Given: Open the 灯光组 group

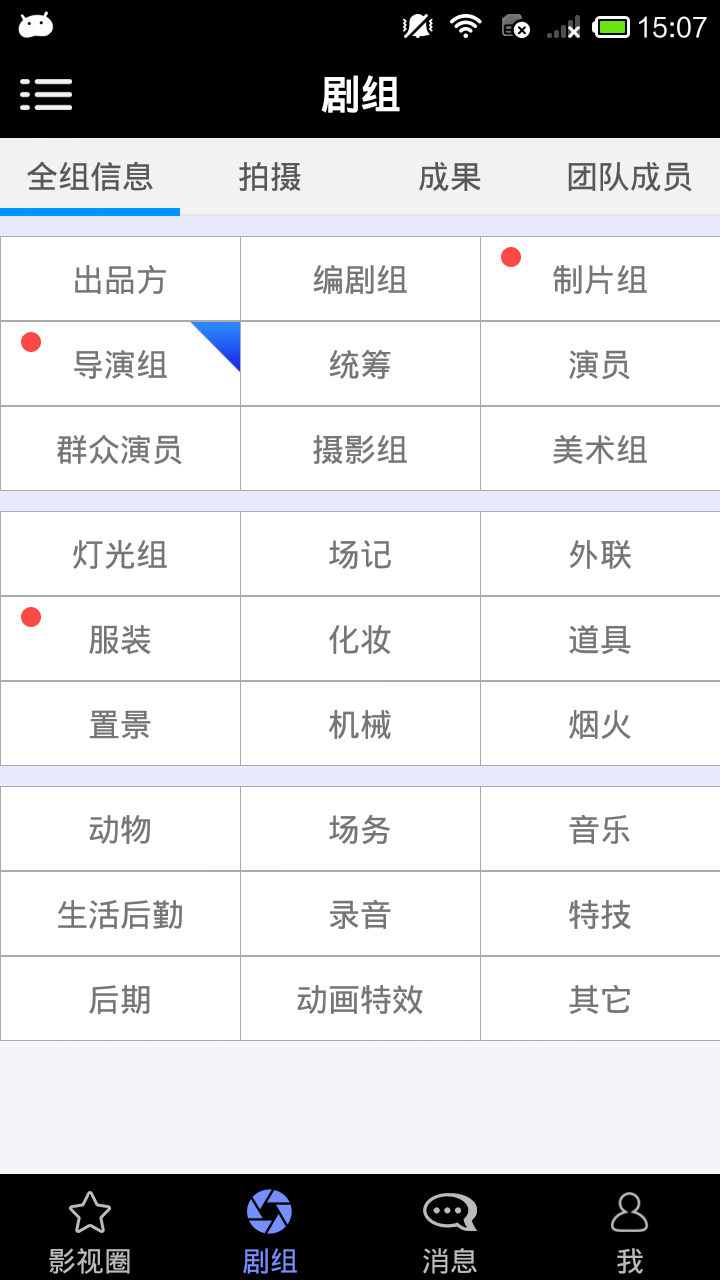Looking at the screenshot, I should coord(120,553).
